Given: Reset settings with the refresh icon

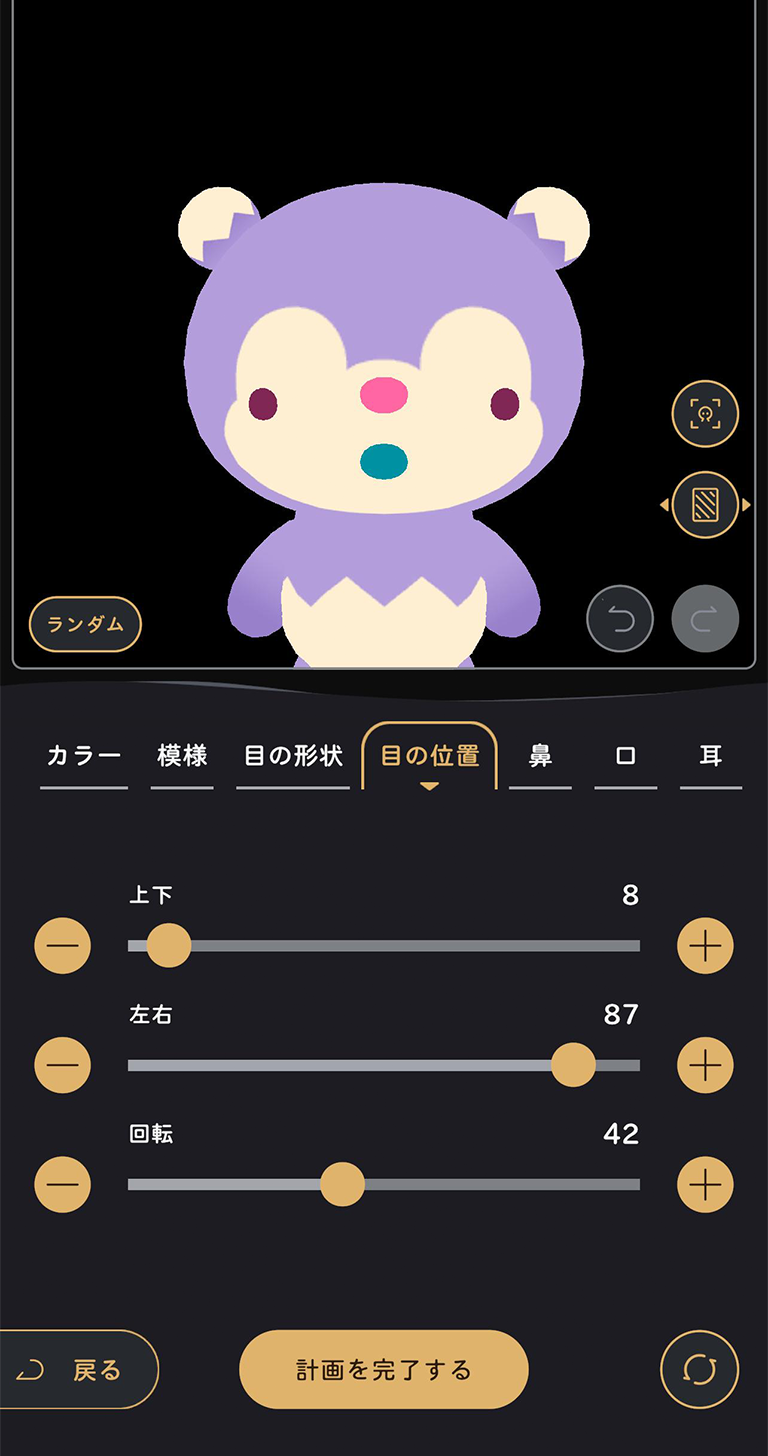Looking at the screenshot, I should [700, 1370].
